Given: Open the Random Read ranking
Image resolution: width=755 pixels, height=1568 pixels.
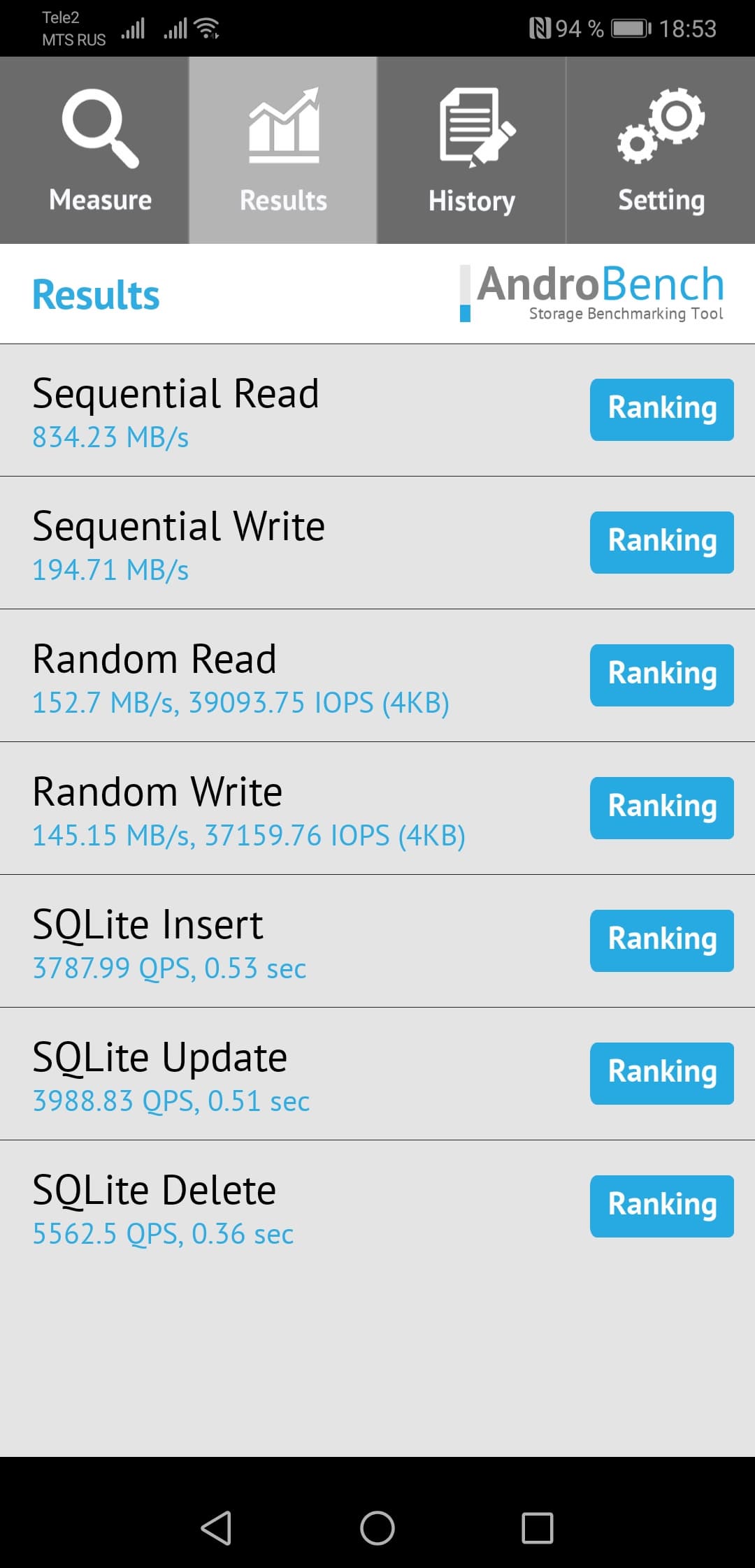Looking at the screenshot, I should [x=661, y=675].
